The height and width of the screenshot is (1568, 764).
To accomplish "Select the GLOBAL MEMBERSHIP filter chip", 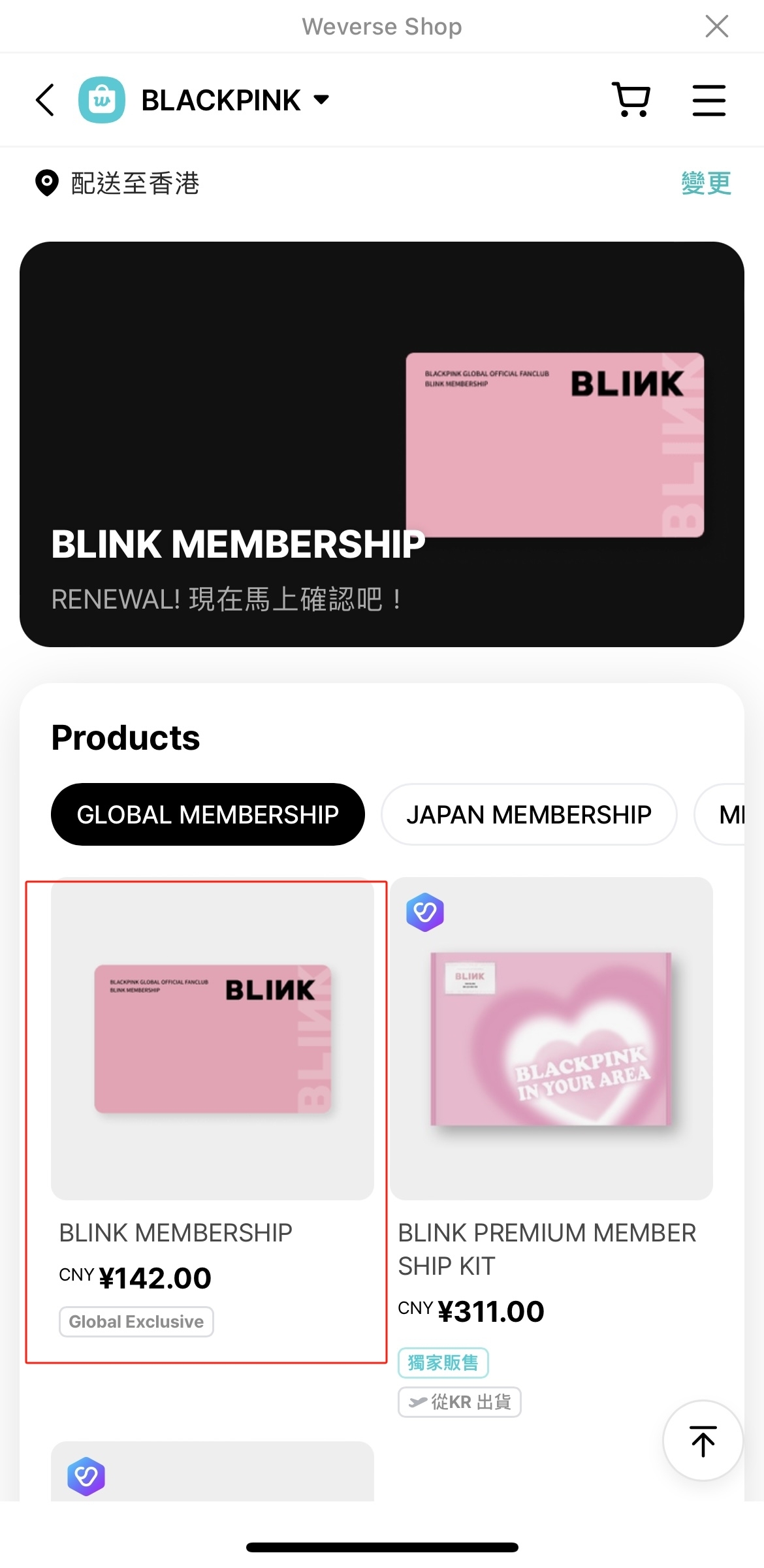I will coord(208,814).
